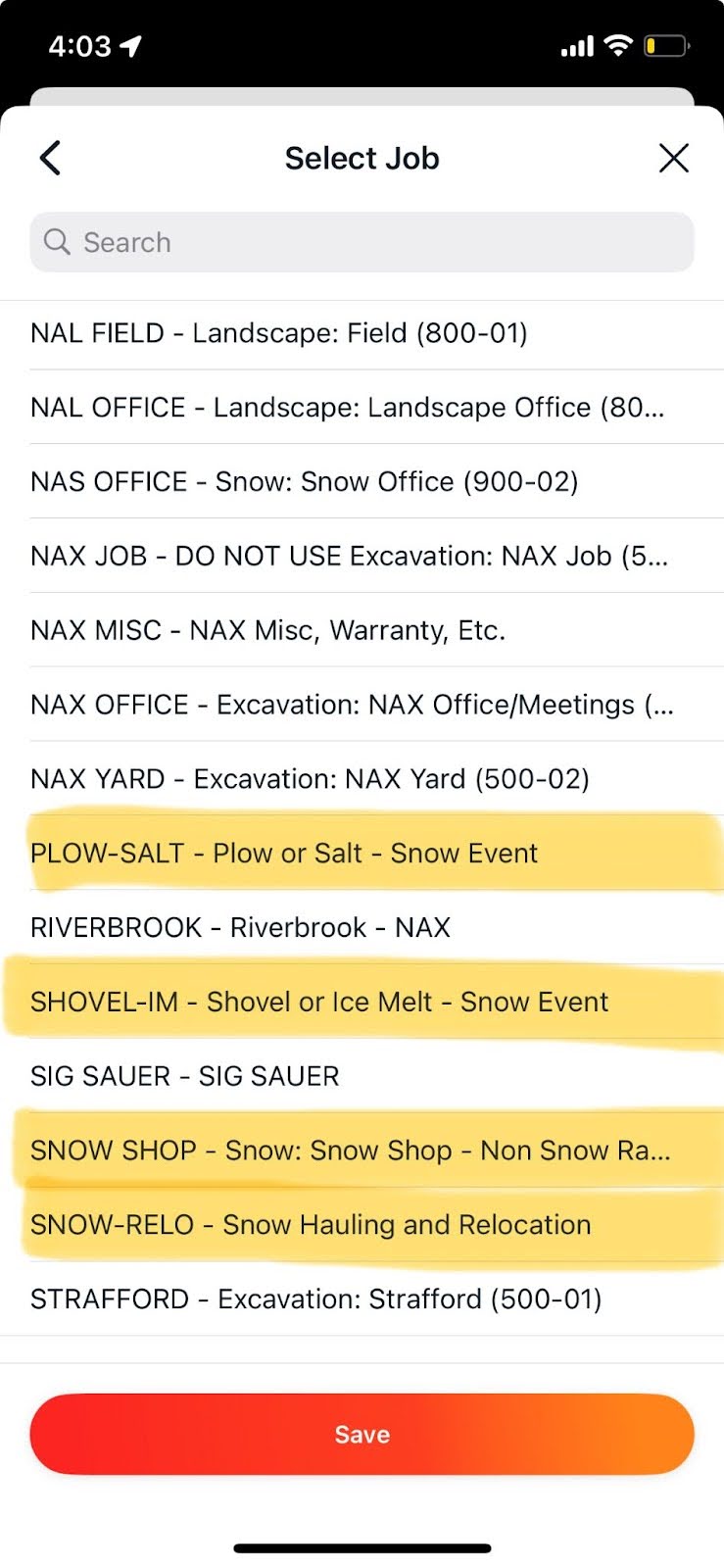Choose NAL OFFICE Landscape Office job
The height and width of the screenshot is (1568, 724).
pyautogui.click(x=348, y=408)
